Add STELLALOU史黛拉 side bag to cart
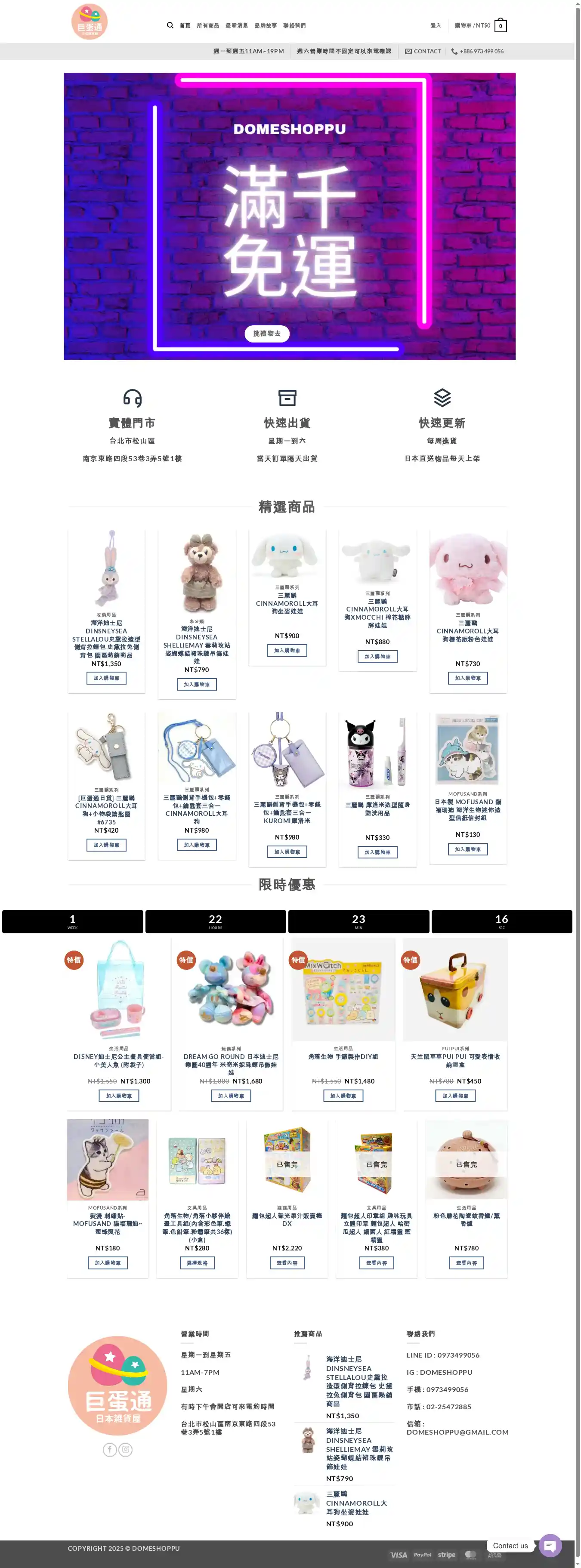581x1568 pixels. click(107, 678)
